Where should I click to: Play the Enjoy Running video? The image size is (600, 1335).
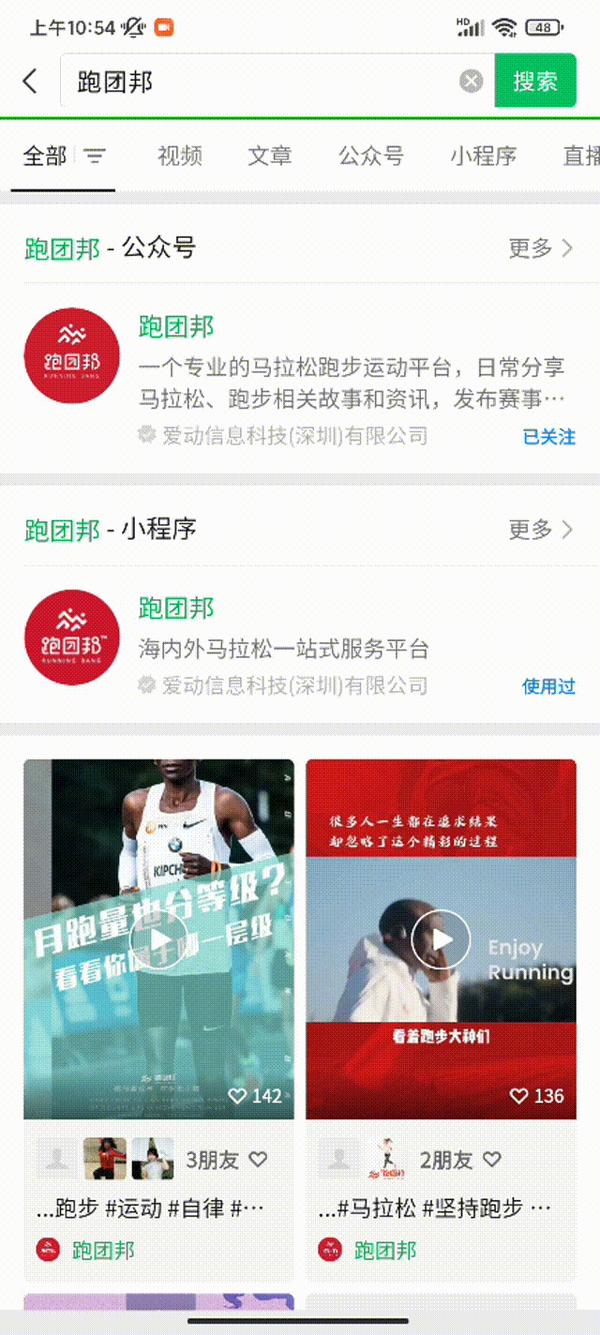pyautogui.click(x=441, y=940)
